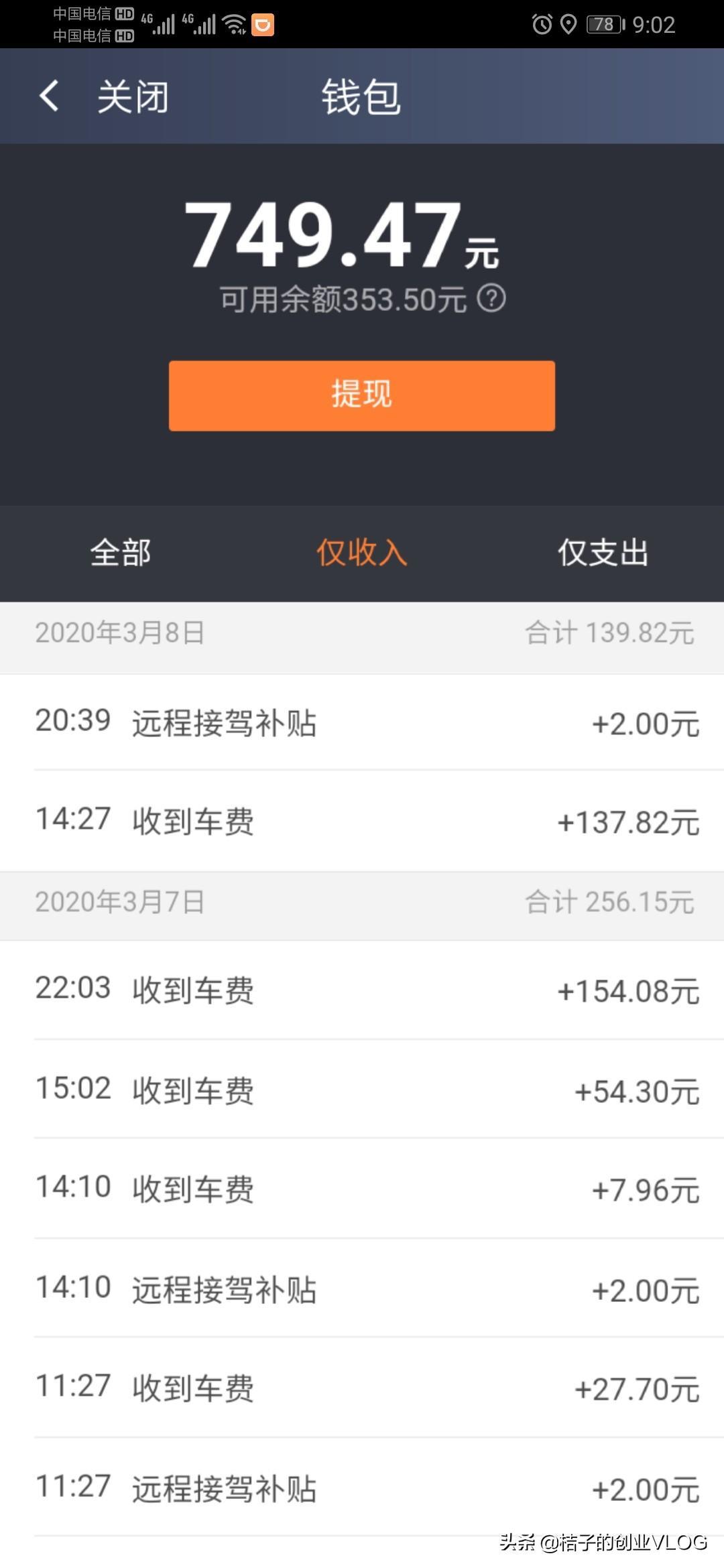Open the +27.70元 收到车费 record
724x1568 pixels.
362,1387
